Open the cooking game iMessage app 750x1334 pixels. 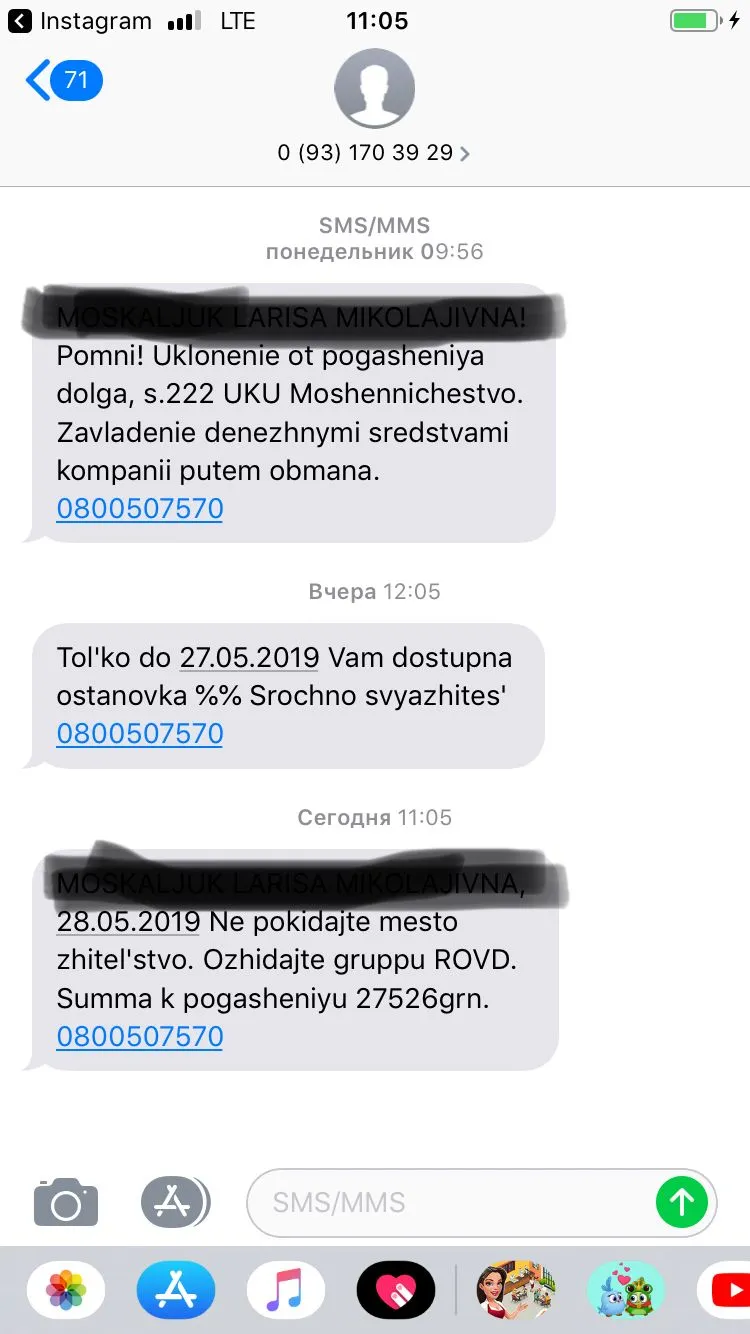pos(515,1290)
